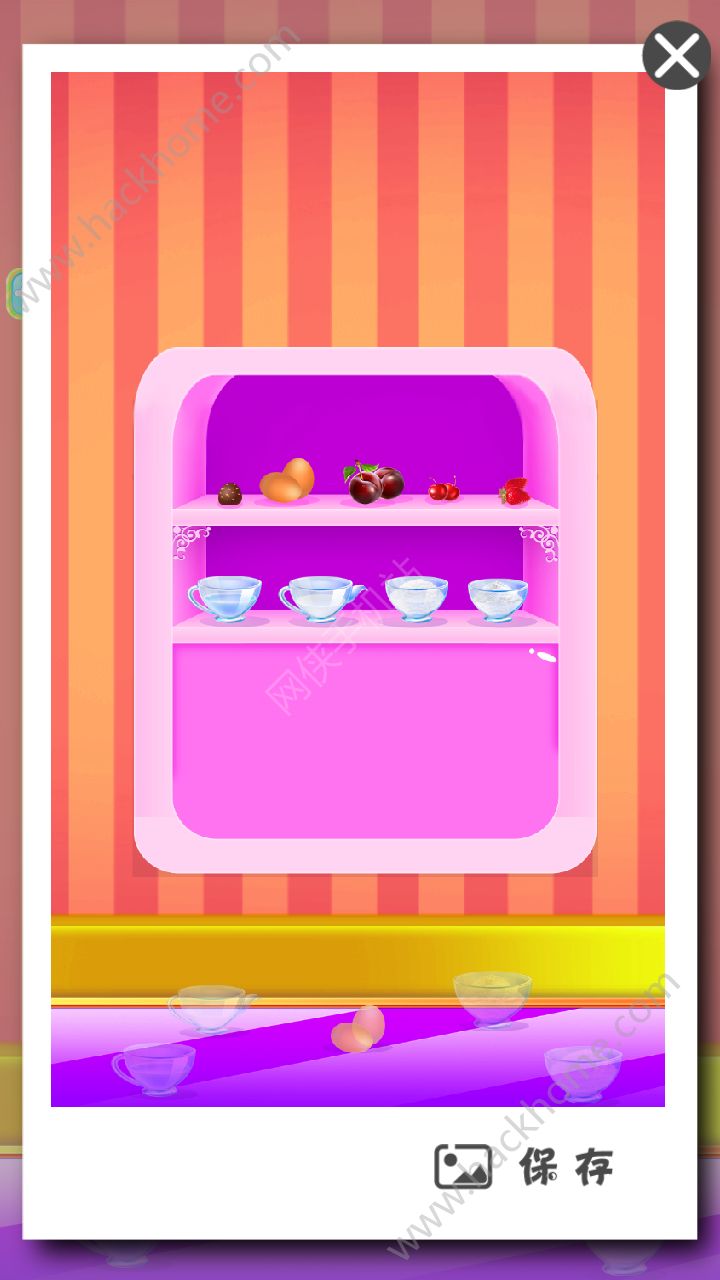Close the photo preview dialog
The width and height of the screenshot is (720, 1280).
coord(676,56)
